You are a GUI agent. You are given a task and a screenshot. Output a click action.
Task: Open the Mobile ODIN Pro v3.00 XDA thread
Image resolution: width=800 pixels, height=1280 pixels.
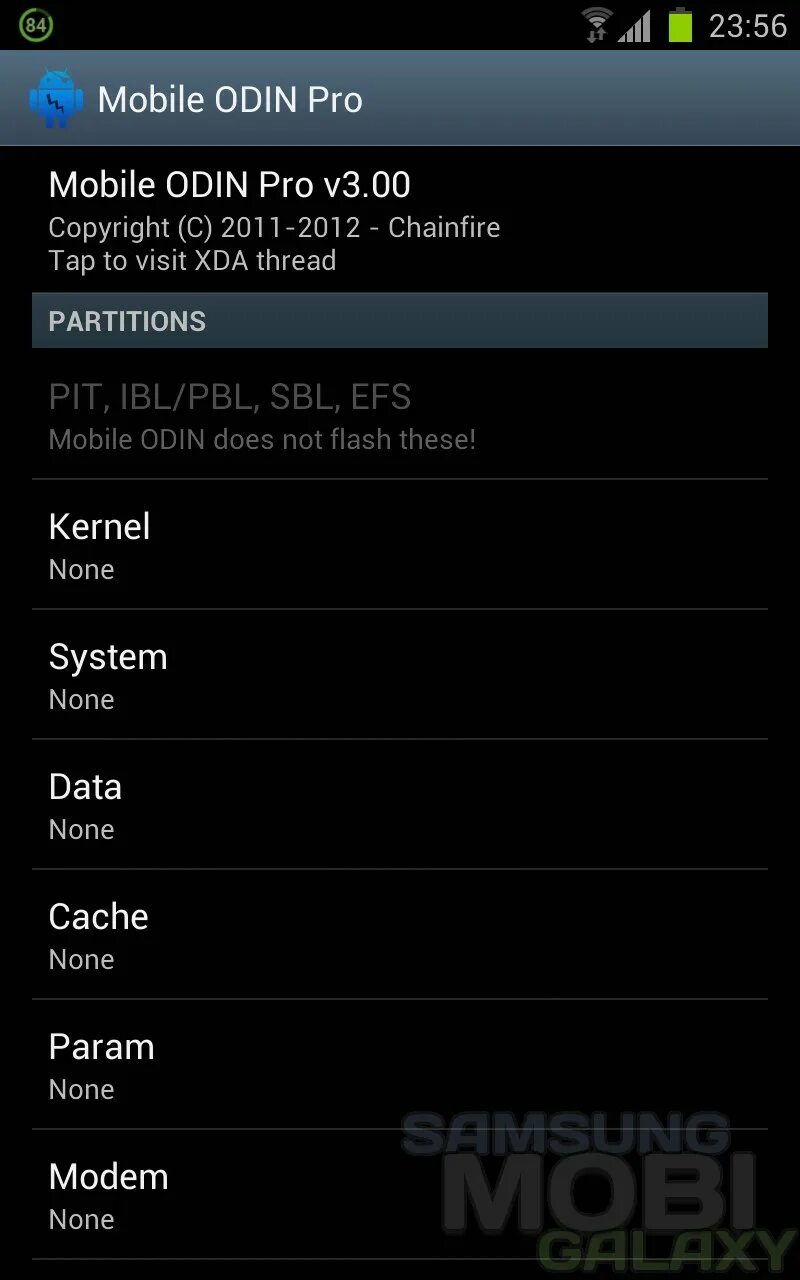400,220
